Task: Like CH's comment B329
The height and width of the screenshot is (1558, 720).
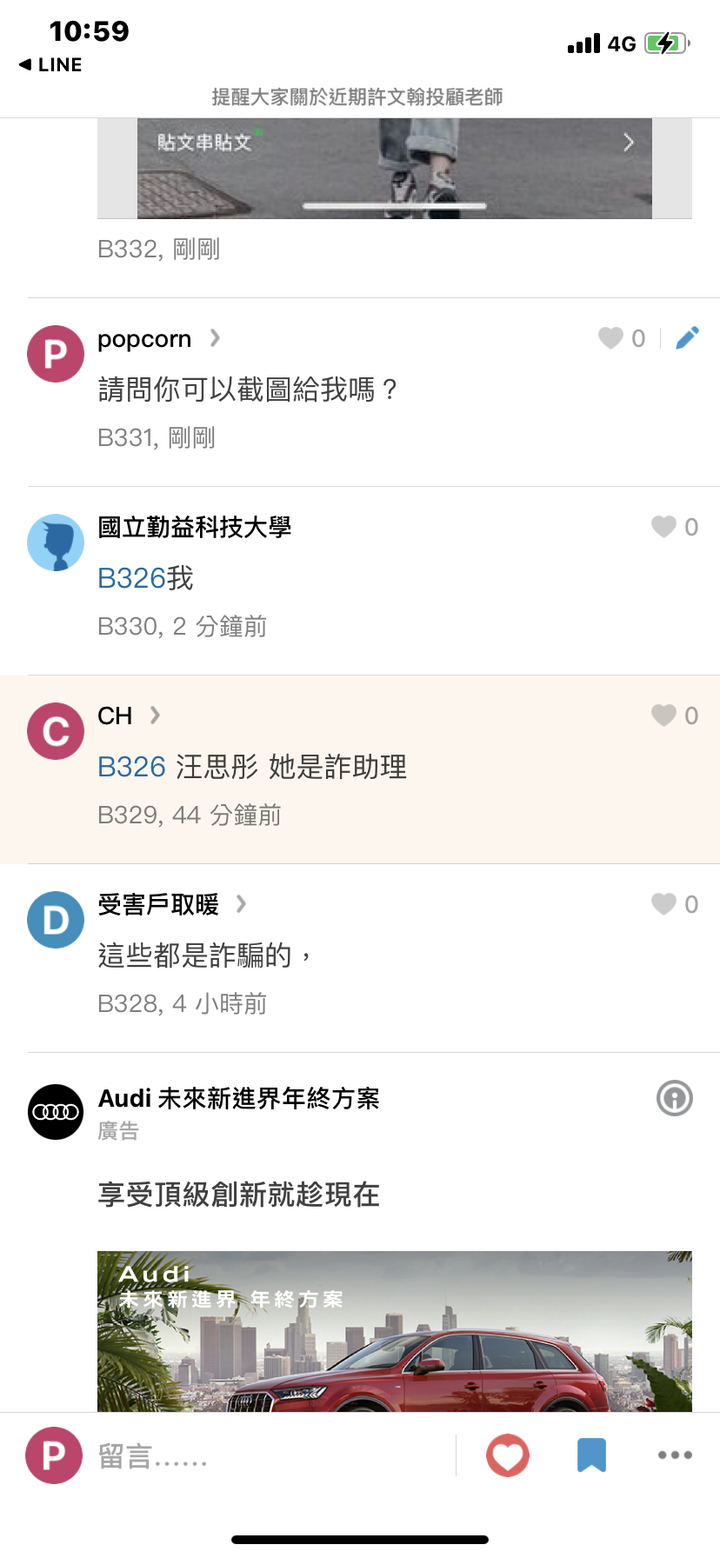Action: click(664, 715)
